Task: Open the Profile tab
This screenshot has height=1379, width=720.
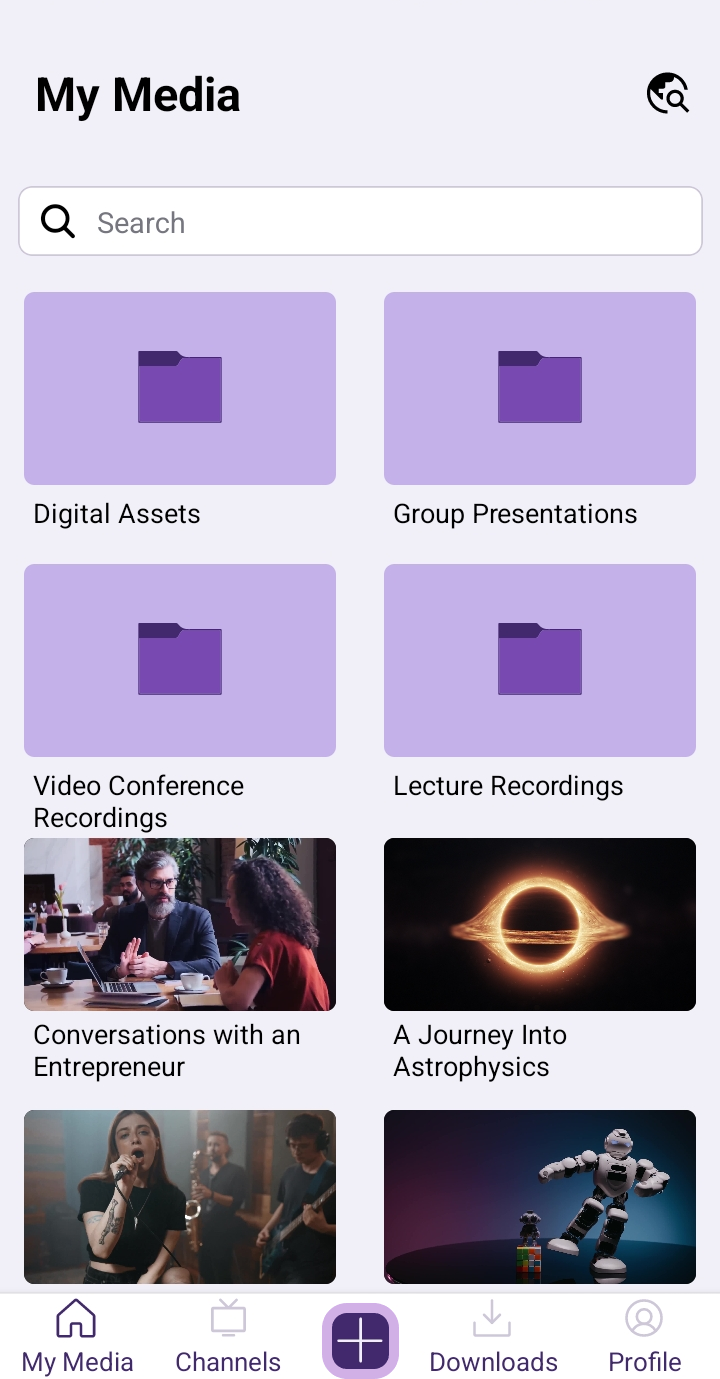Action: coord(644,1336)
